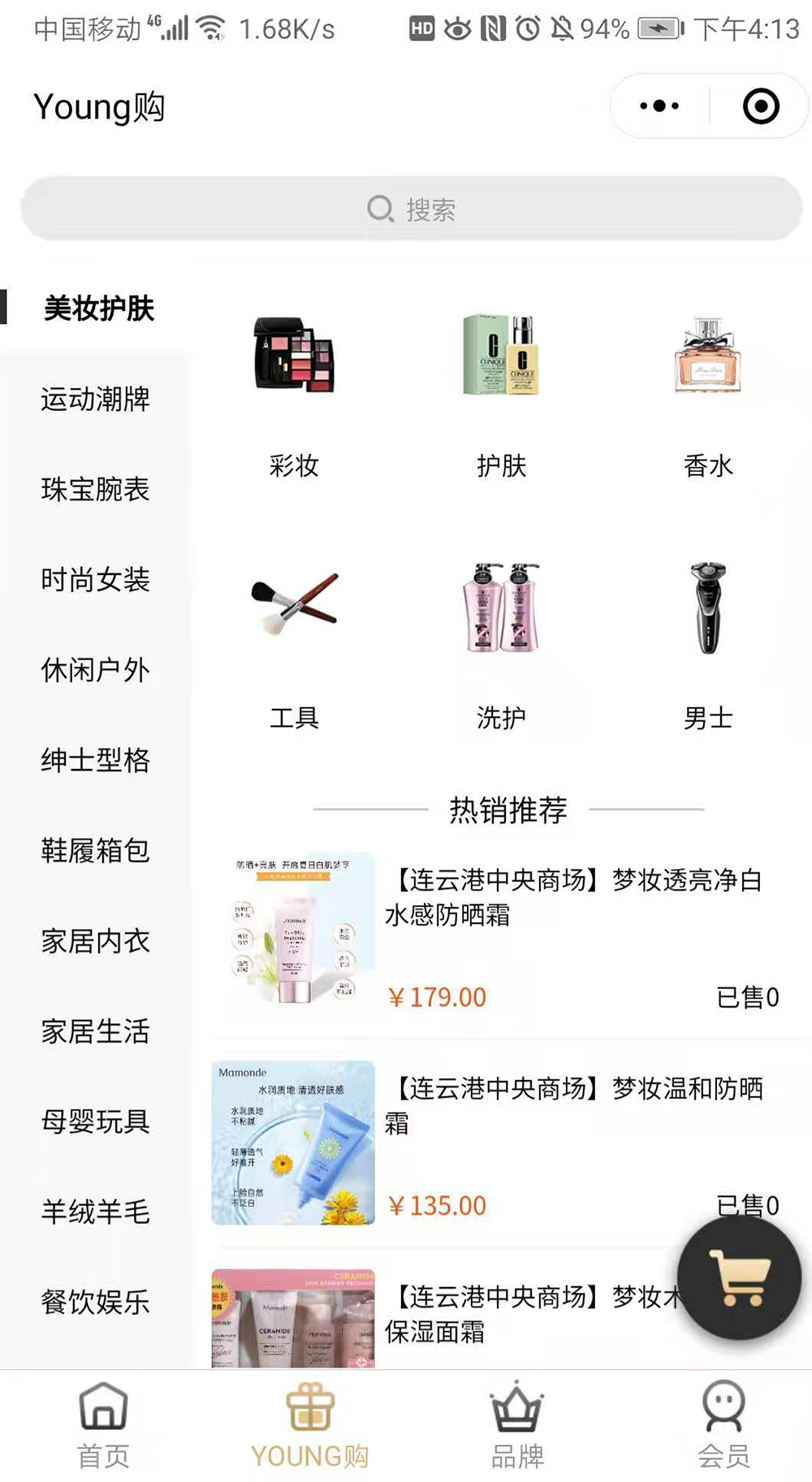Open the search box
The height and width of the screenshot is (1482, 812).
pos(412,209)
